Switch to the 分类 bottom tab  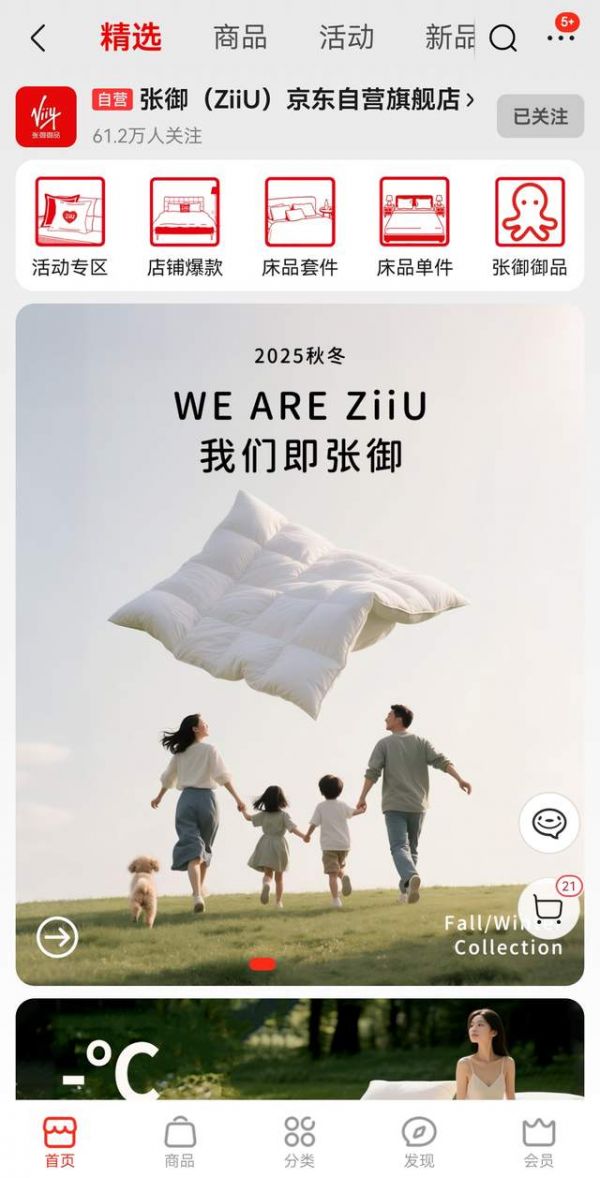pos(300,1142)
